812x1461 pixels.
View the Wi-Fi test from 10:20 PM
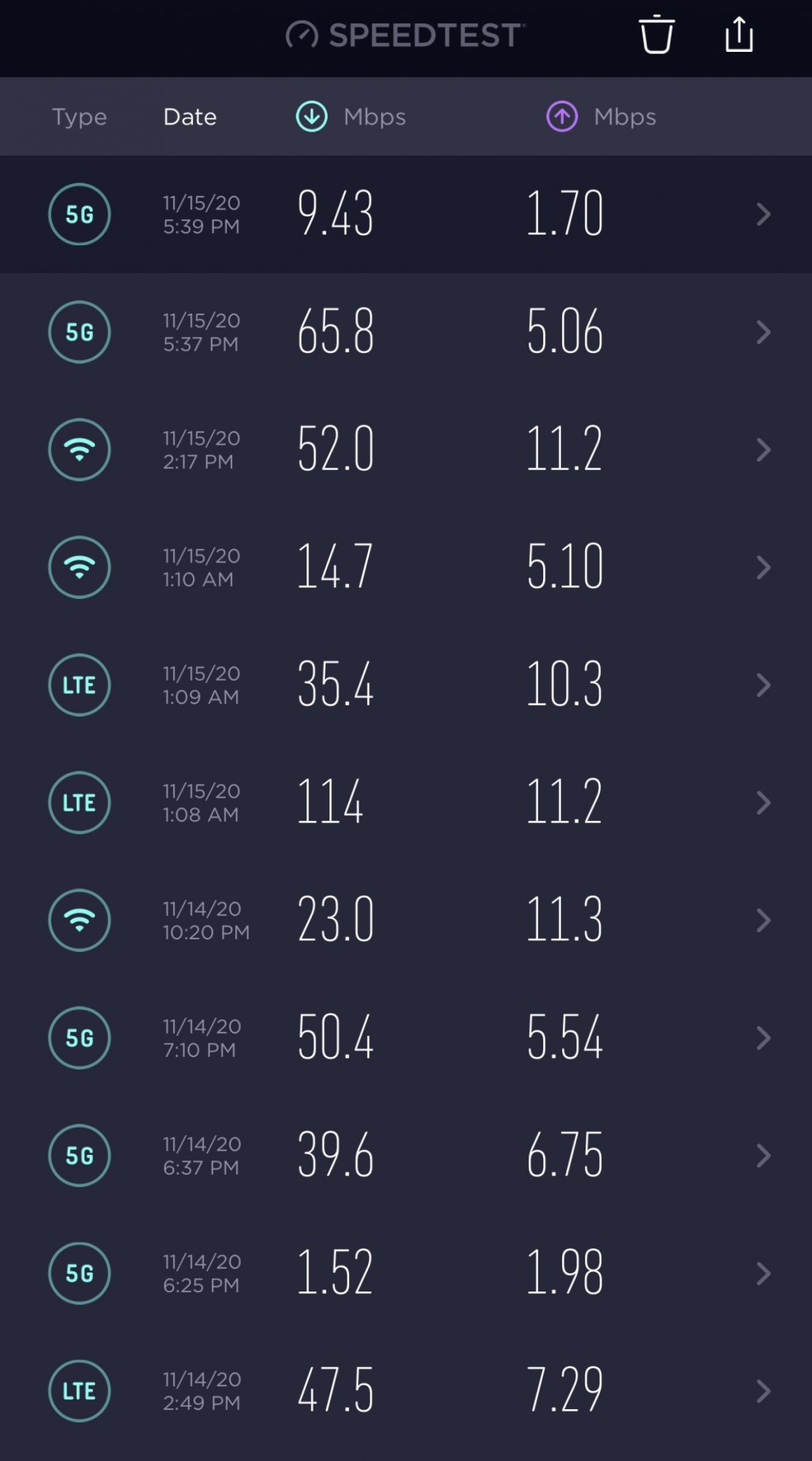point(406,920)
